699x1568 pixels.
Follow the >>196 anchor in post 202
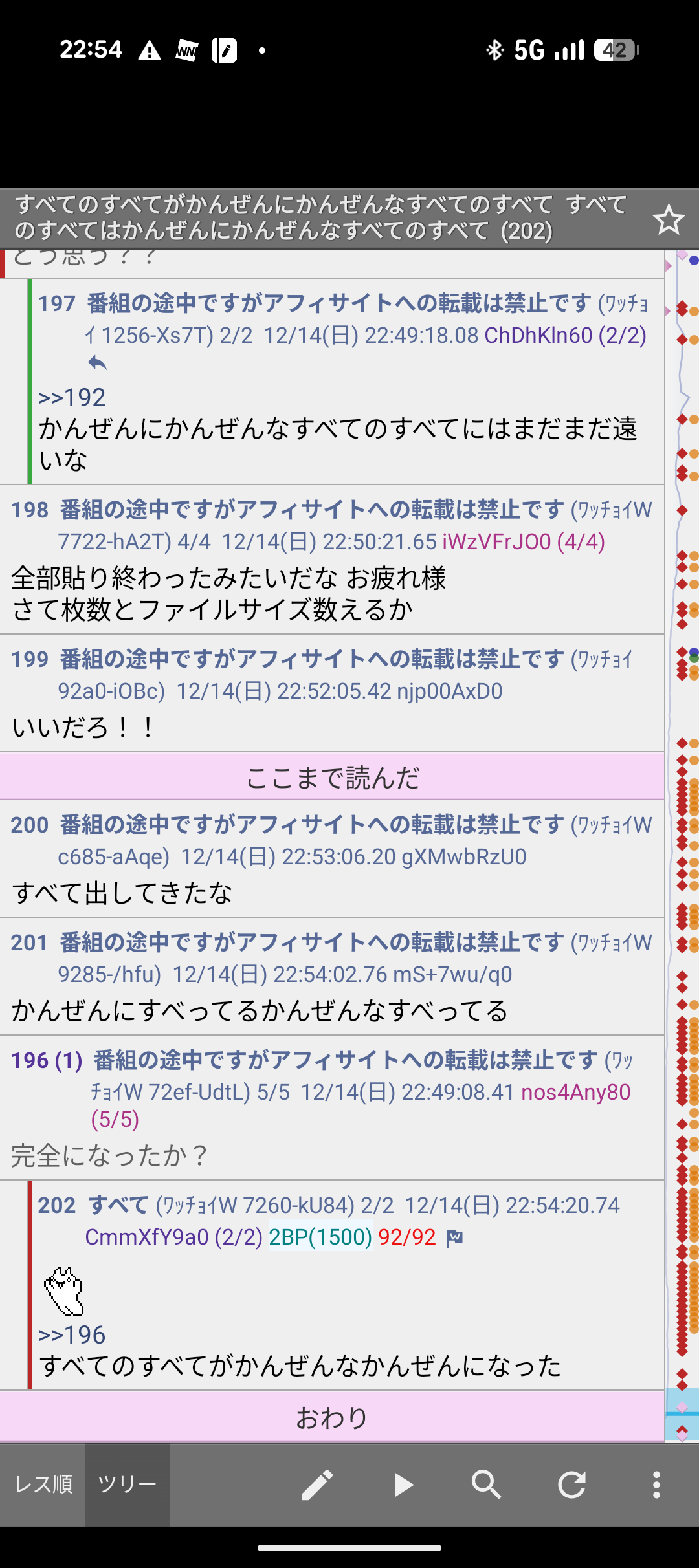pyautogui.click(x=72, y=1334)
